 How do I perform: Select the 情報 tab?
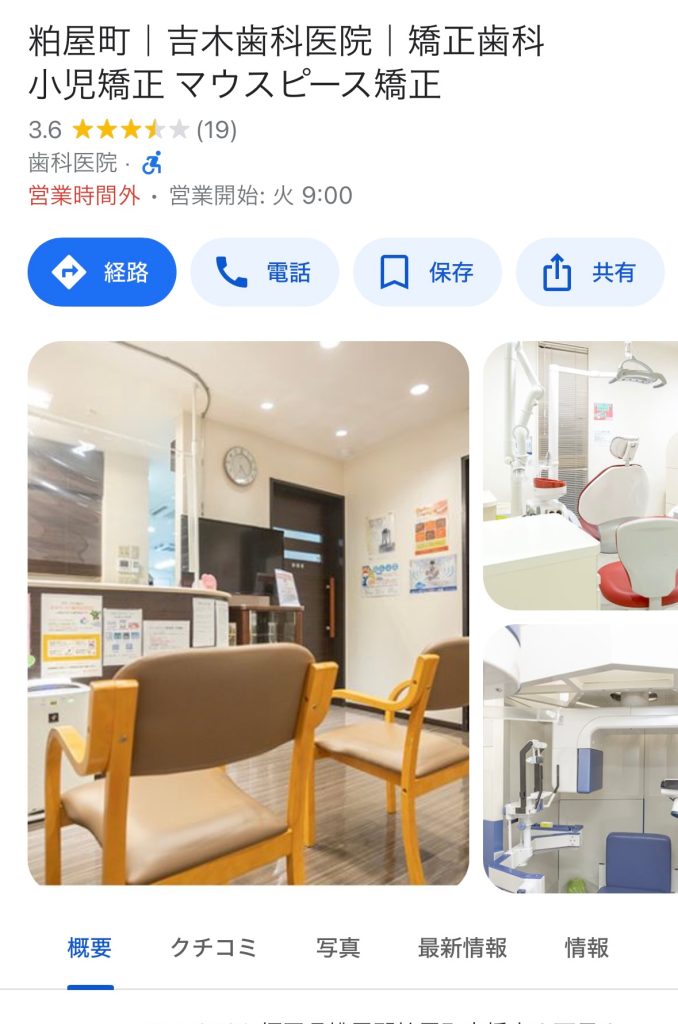coord(586,948)
